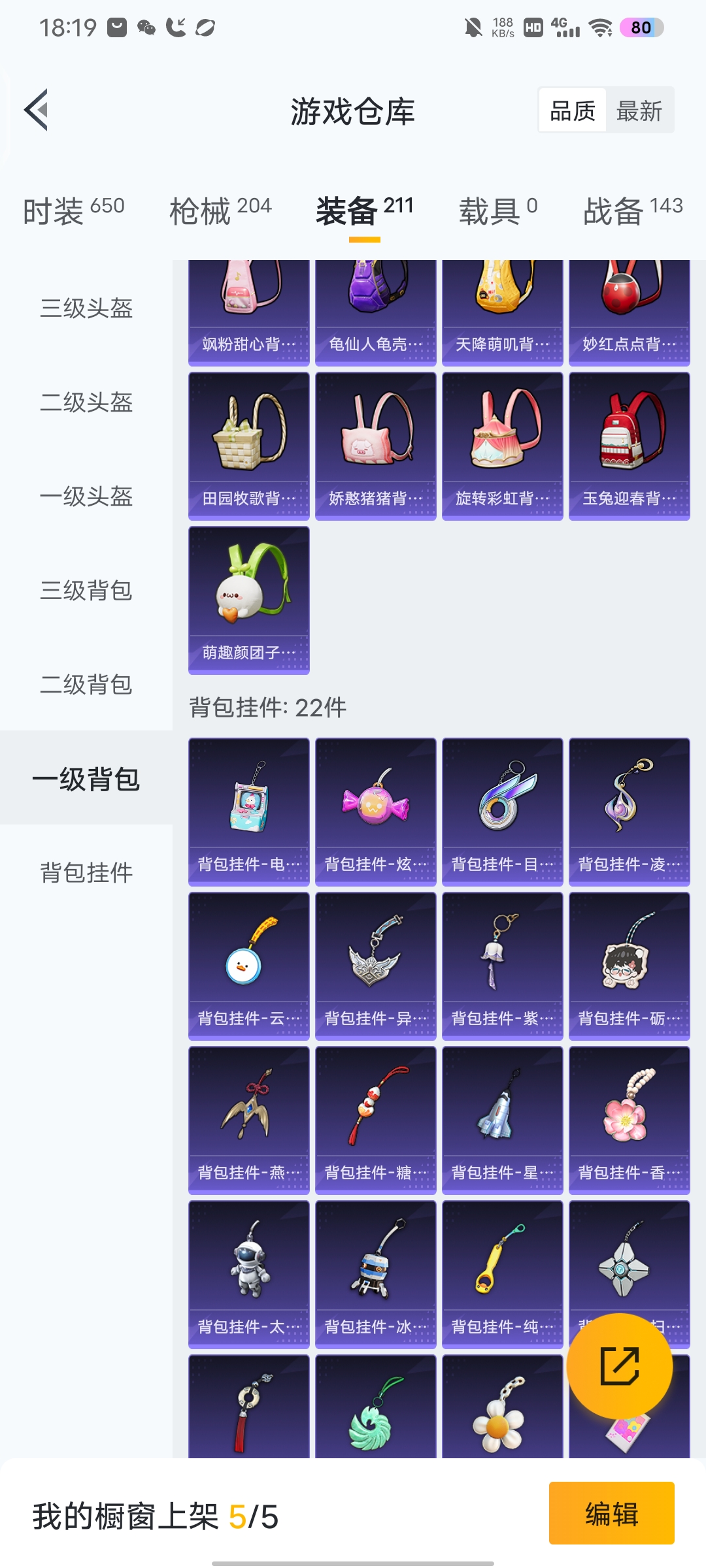Choose 二级背包 from the sidebar
The image size is (706, 1568).
86,685
